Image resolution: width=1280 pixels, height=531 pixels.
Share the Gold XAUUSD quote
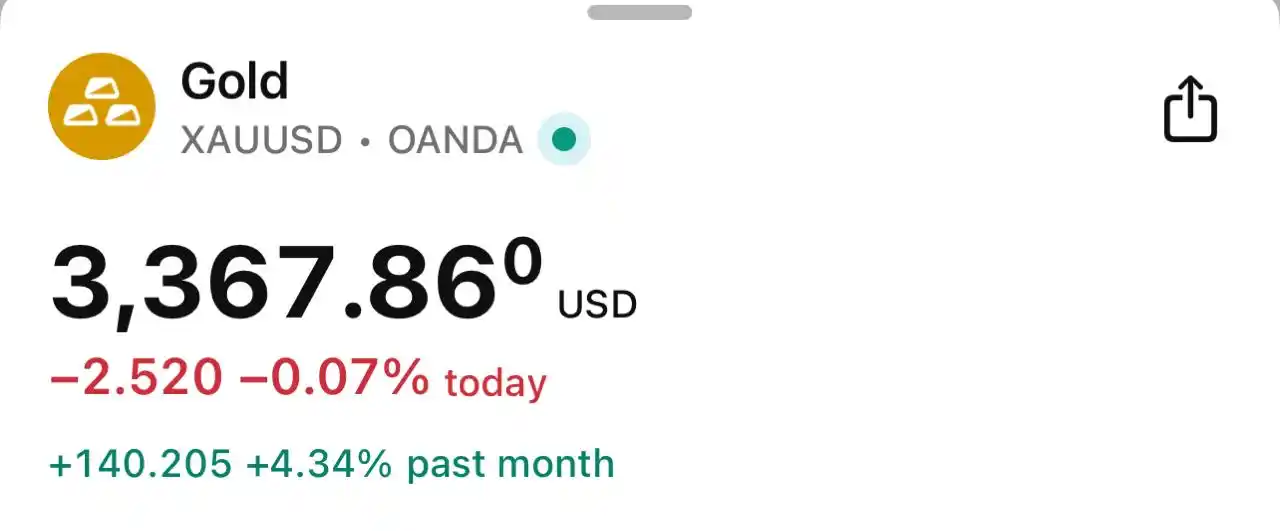[1190, 109]
